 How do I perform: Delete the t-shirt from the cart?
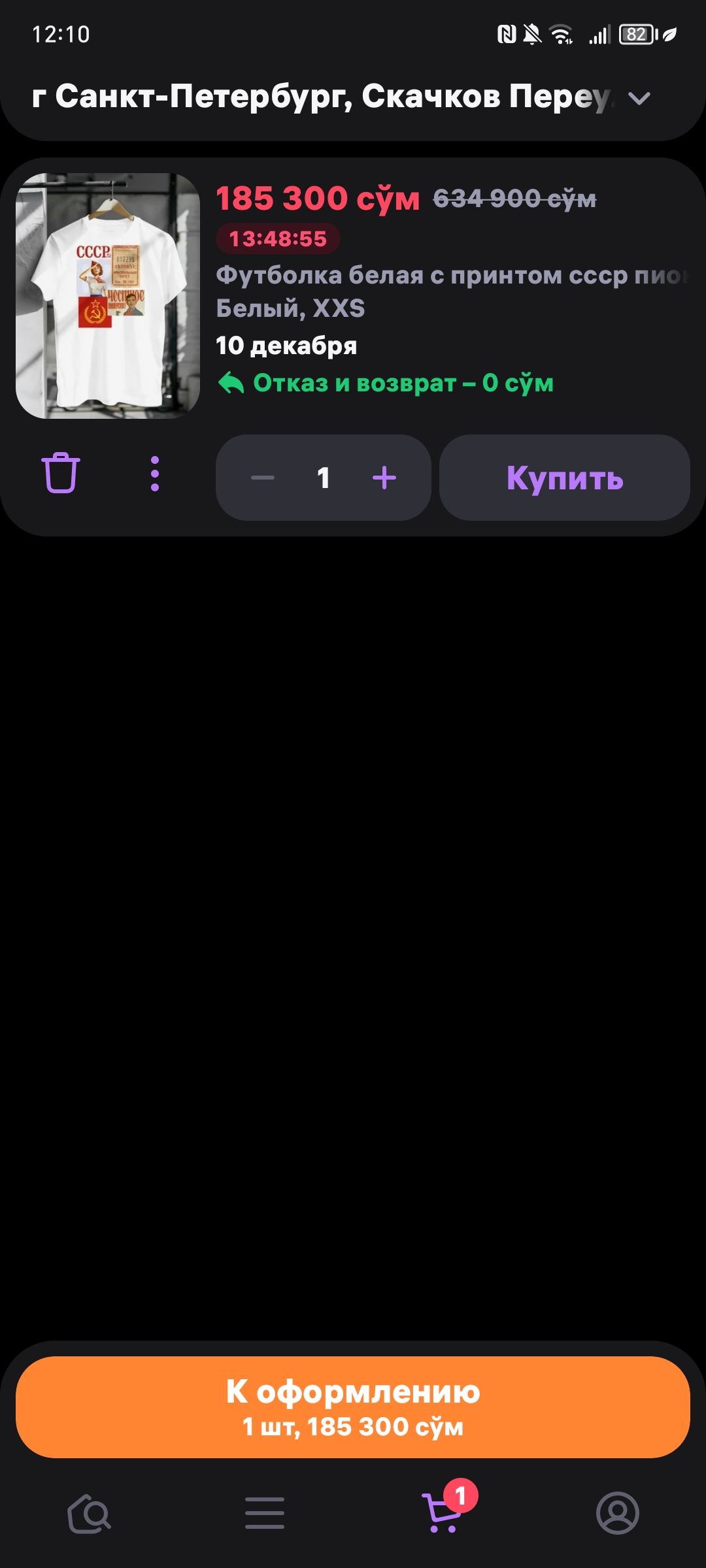pos(61,472)
